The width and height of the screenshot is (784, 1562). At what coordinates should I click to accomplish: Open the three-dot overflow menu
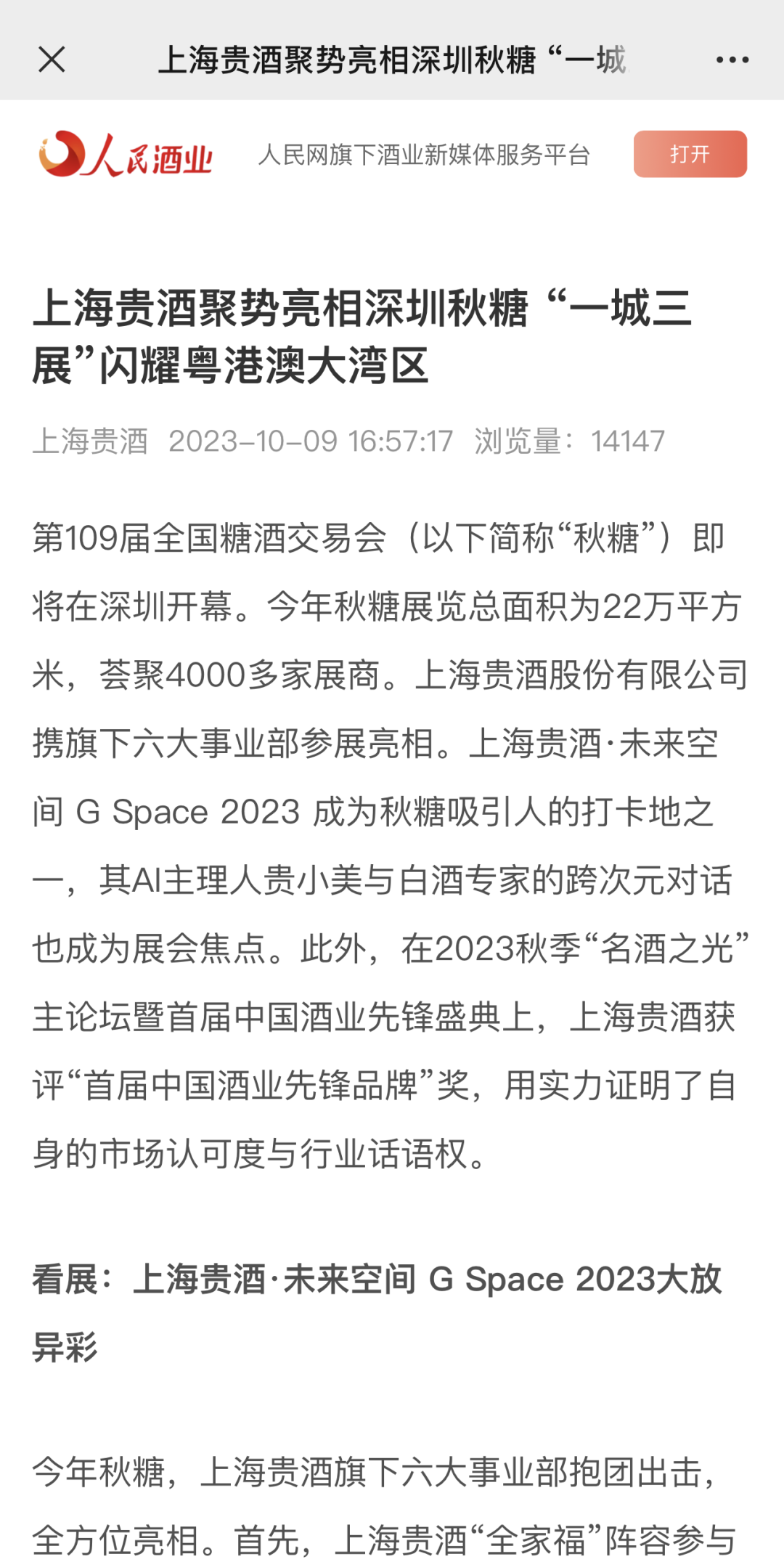pos(732,60)
